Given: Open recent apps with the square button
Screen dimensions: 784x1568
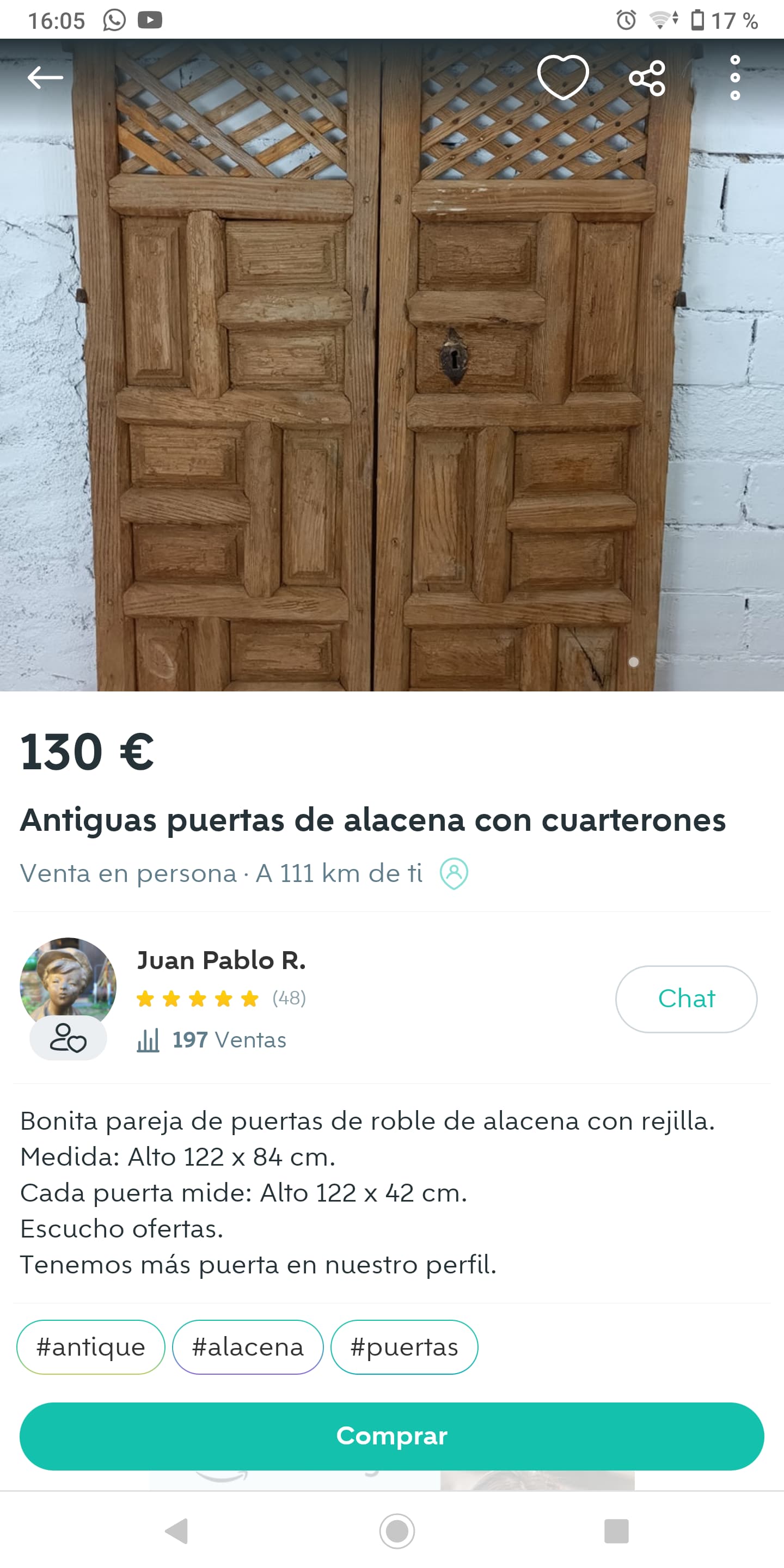Looking at the screenshot, I should (616, 1530).
